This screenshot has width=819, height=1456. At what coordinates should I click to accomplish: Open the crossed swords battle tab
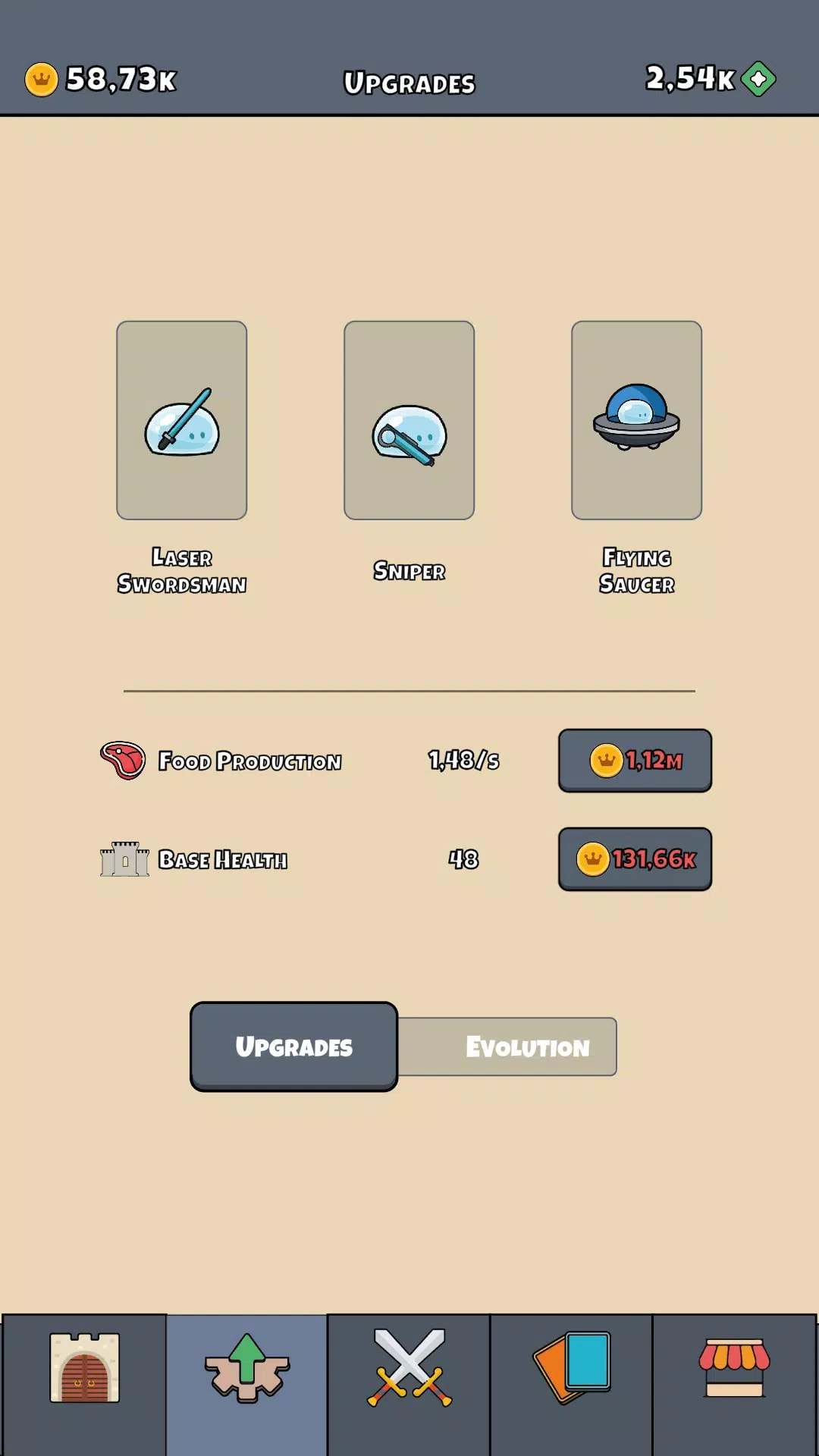coord(409,1368)
